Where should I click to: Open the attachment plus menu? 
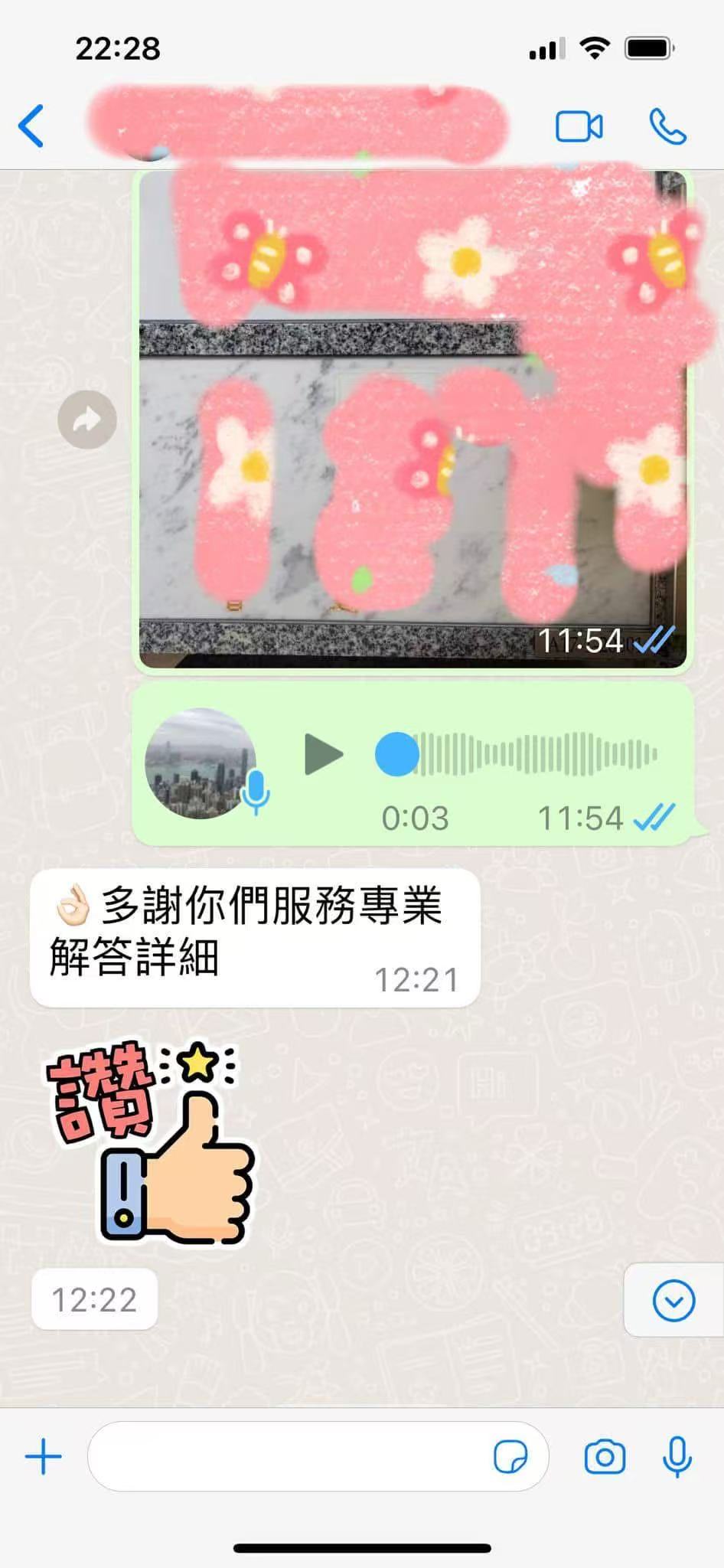(x=44, y=1456)
